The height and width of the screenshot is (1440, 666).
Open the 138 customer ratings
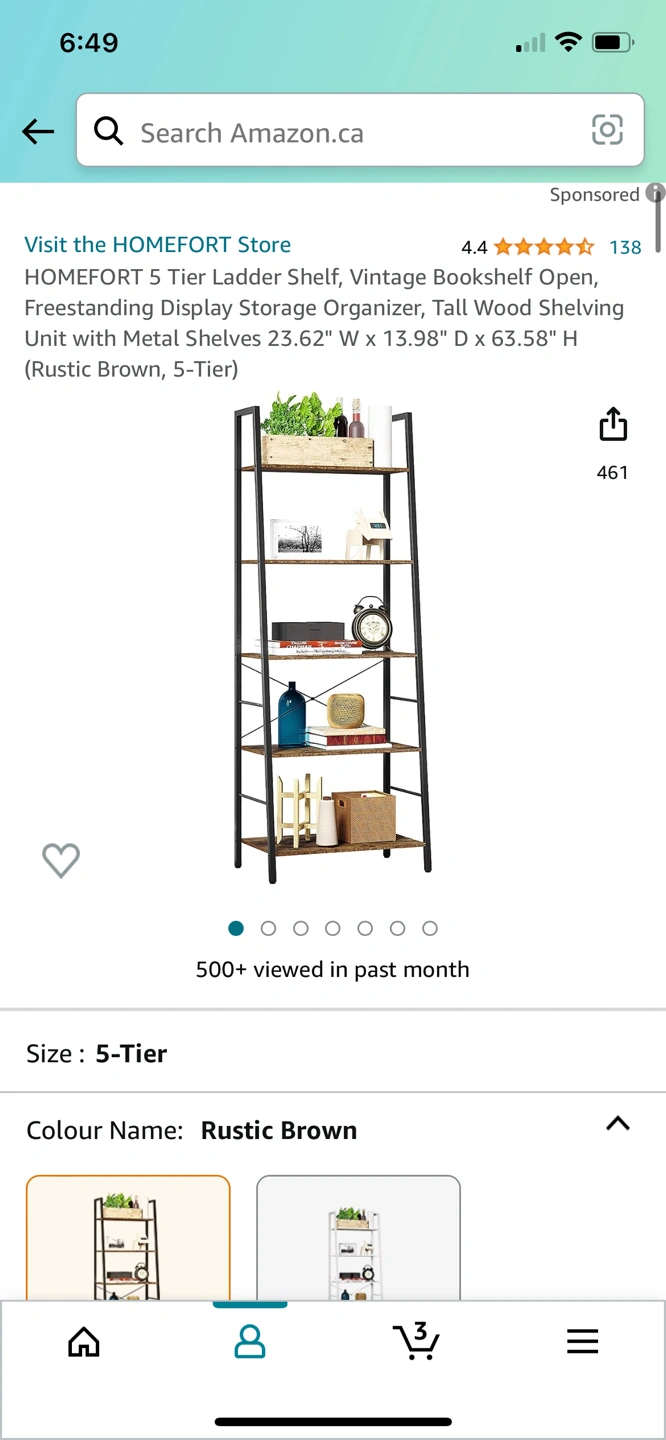625,247
